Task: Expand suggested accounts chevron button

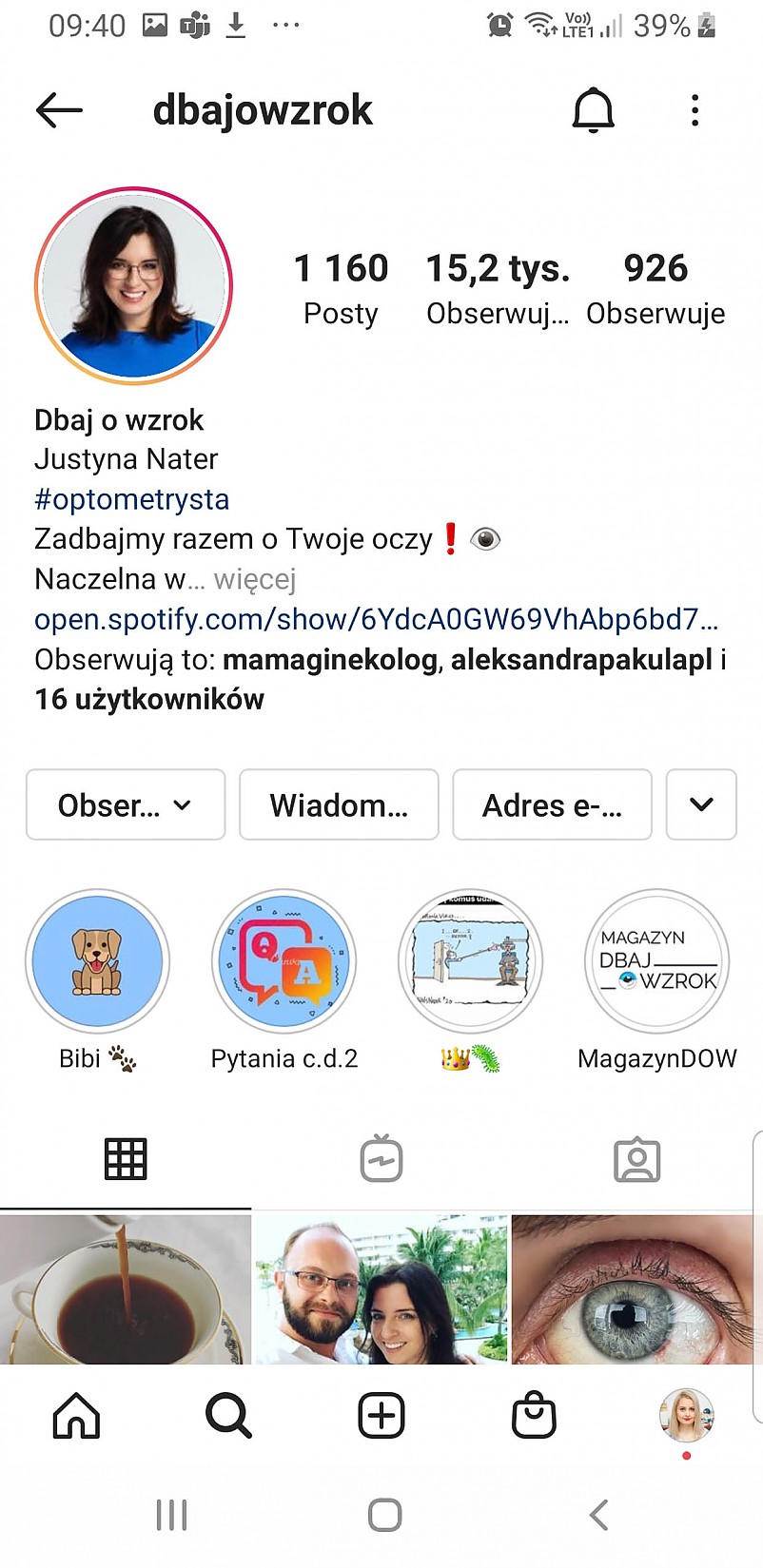Action: click(701, 805)
